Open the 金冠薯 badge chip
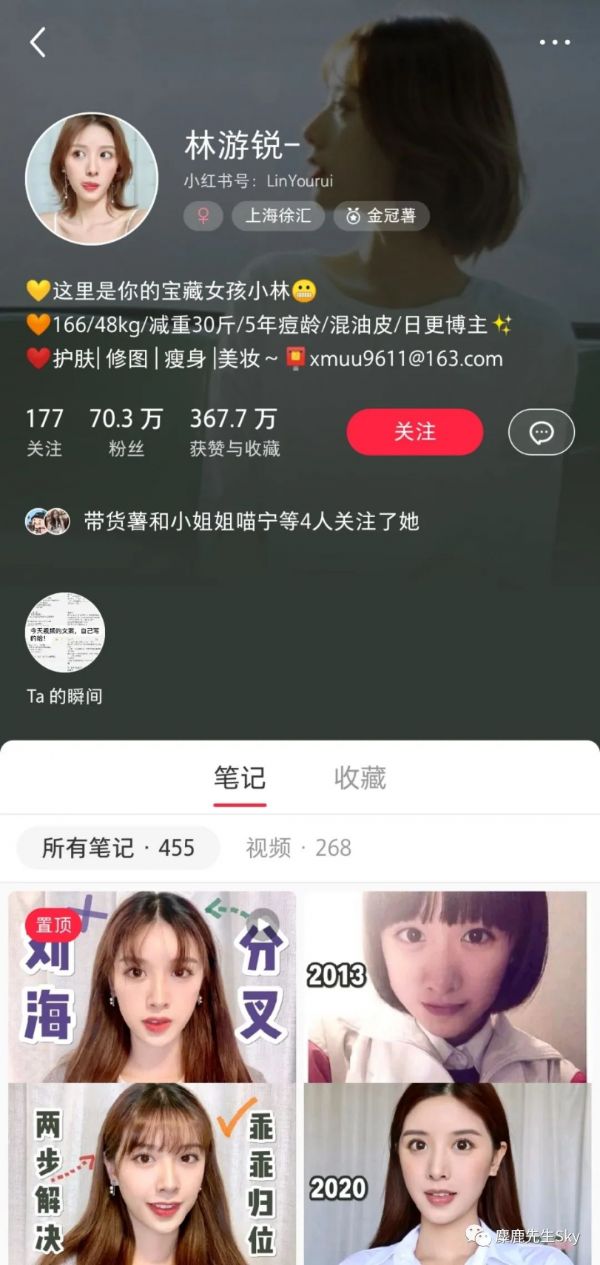Image resolution: width=600 pixels, height=1265 pixels. point(381,215)
